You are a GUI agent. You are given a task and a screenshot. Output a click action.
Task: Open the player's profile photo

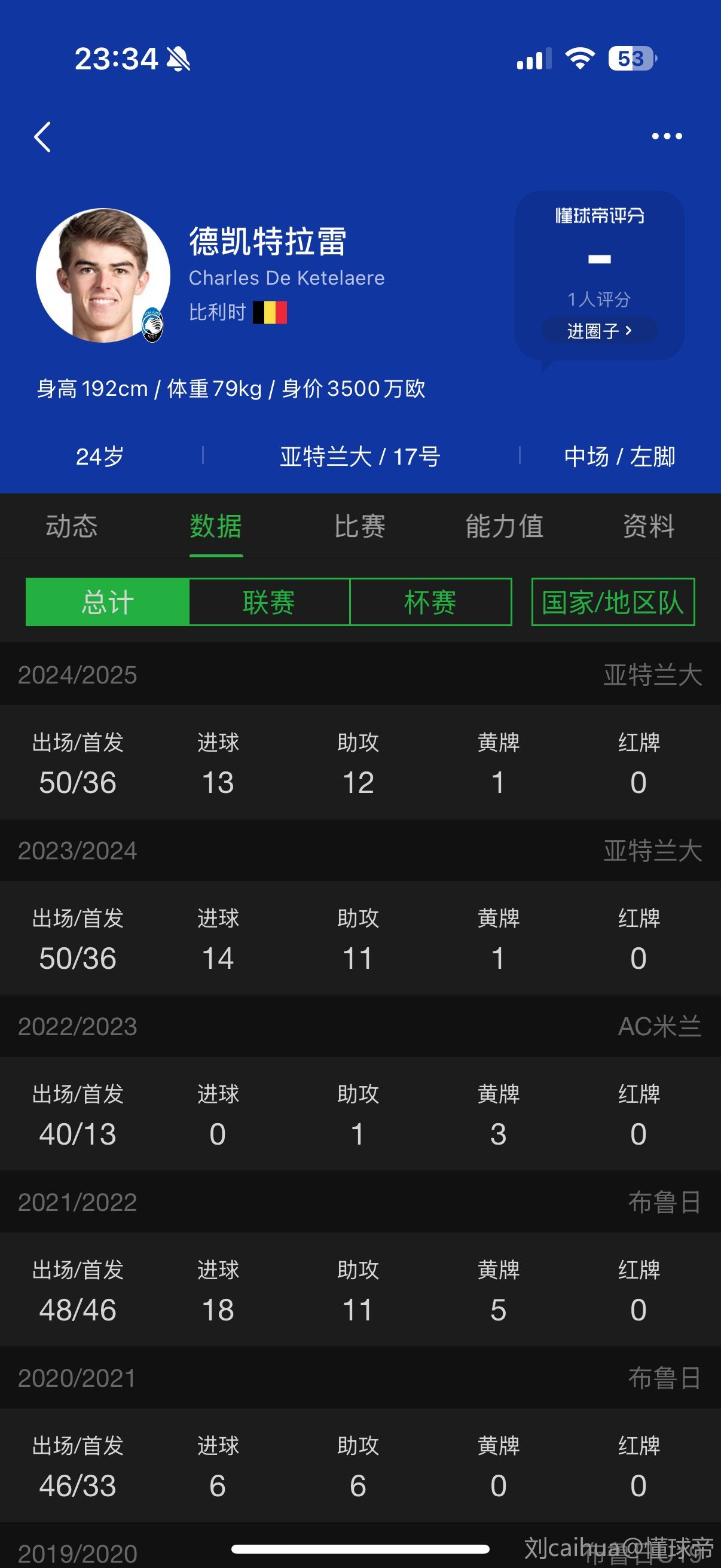[103, 275]
